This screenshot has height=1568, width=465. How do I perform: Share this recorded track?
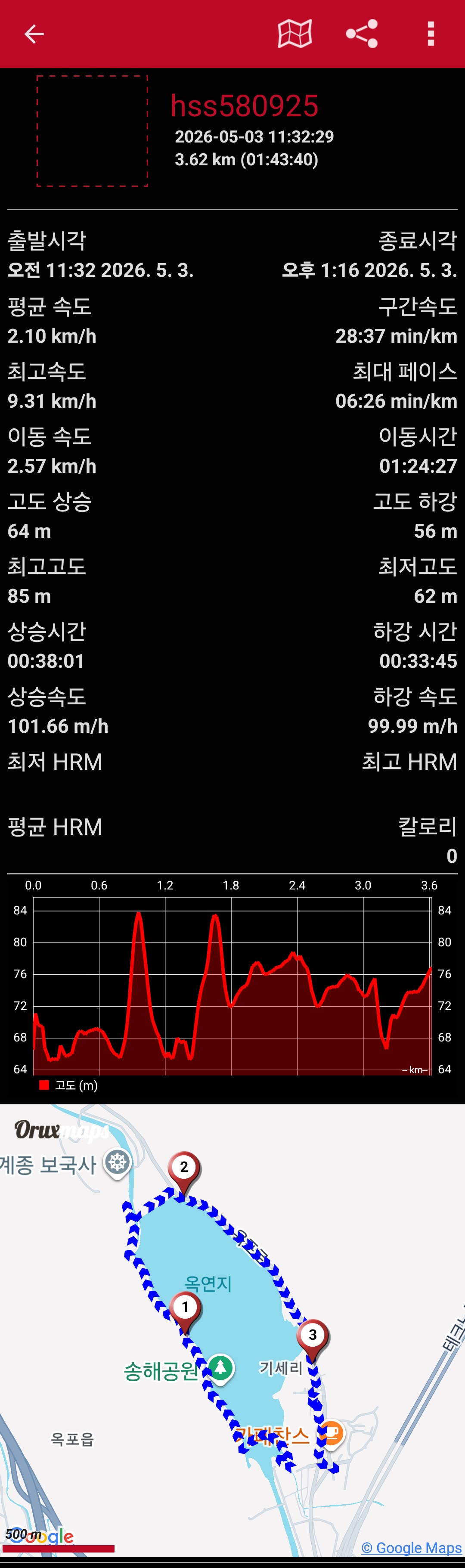(x=362, y=34)
